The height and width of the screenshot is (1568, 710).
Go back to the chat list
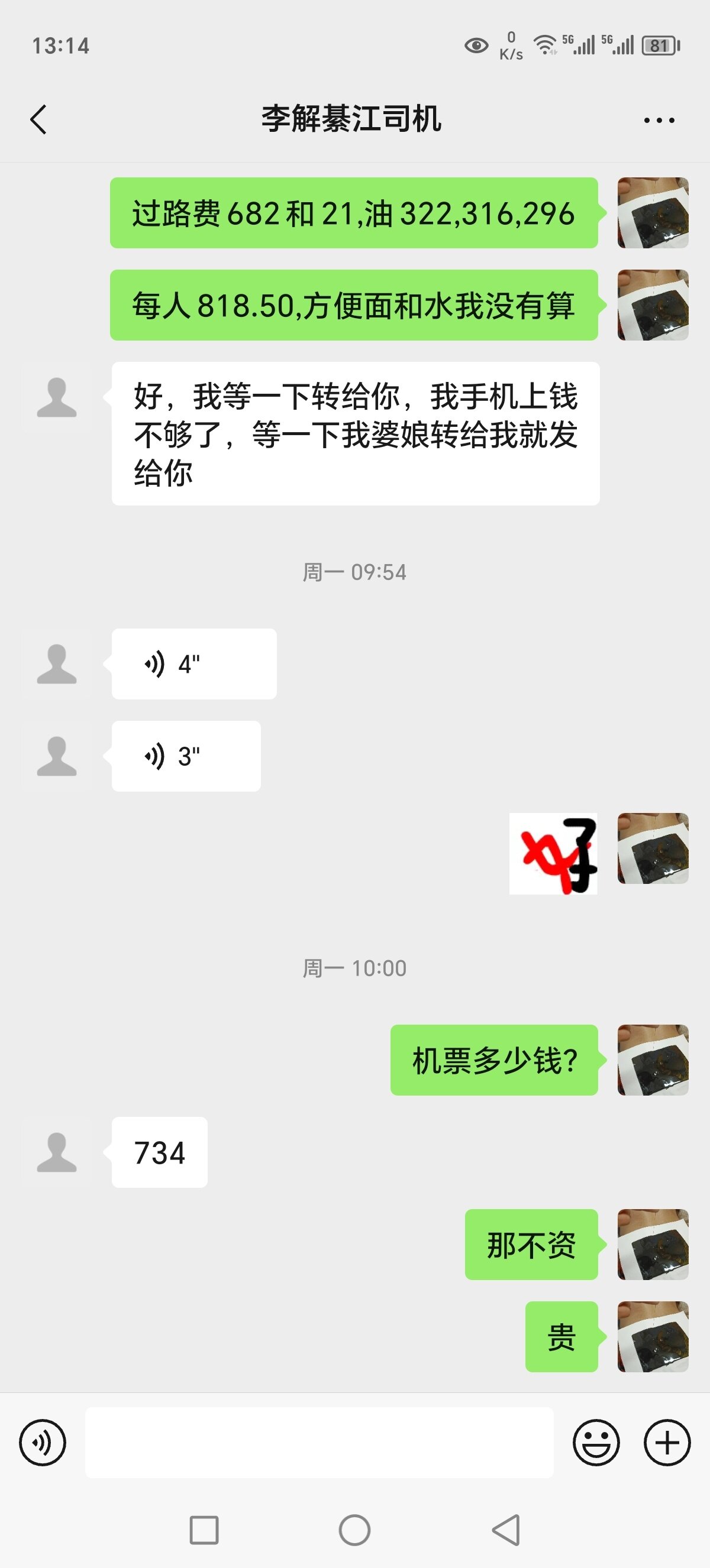[38, 119]
